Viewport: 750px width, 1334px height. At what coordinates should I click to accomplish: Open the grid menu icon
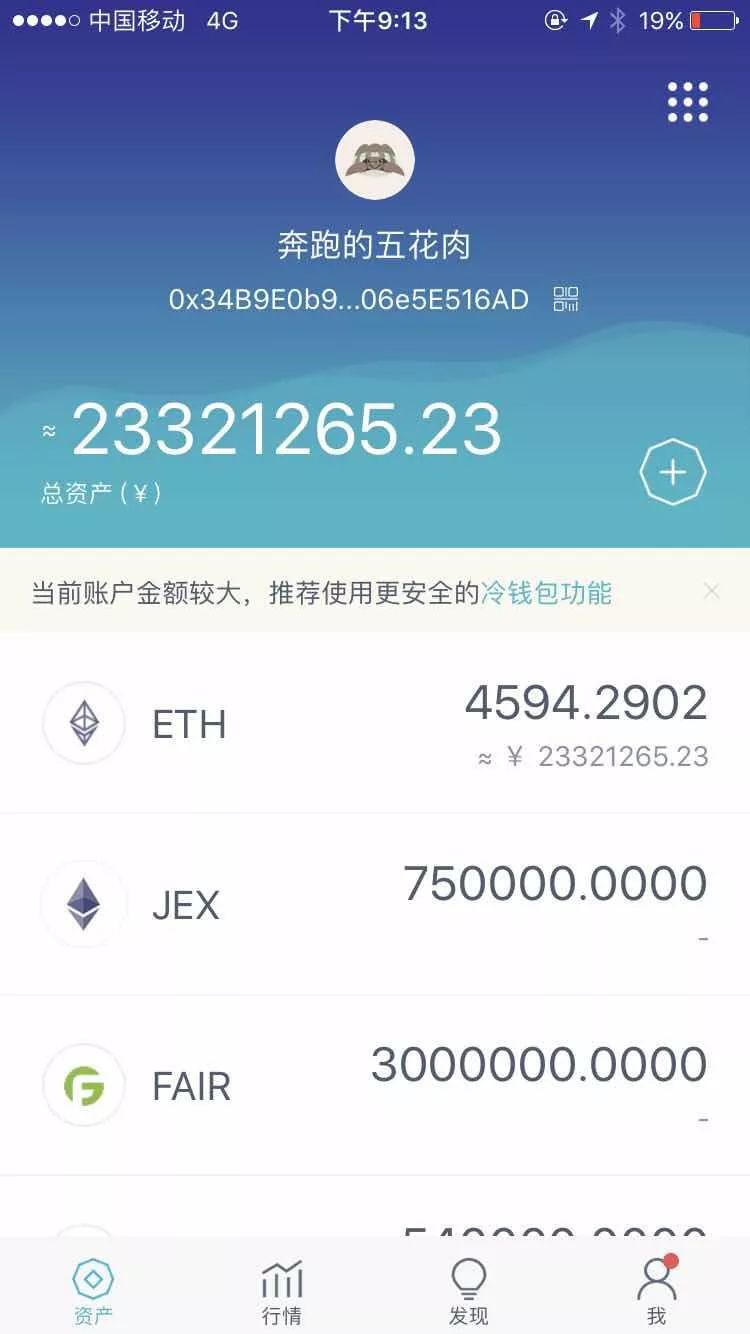pyautogui.click(x=688, y=102)
